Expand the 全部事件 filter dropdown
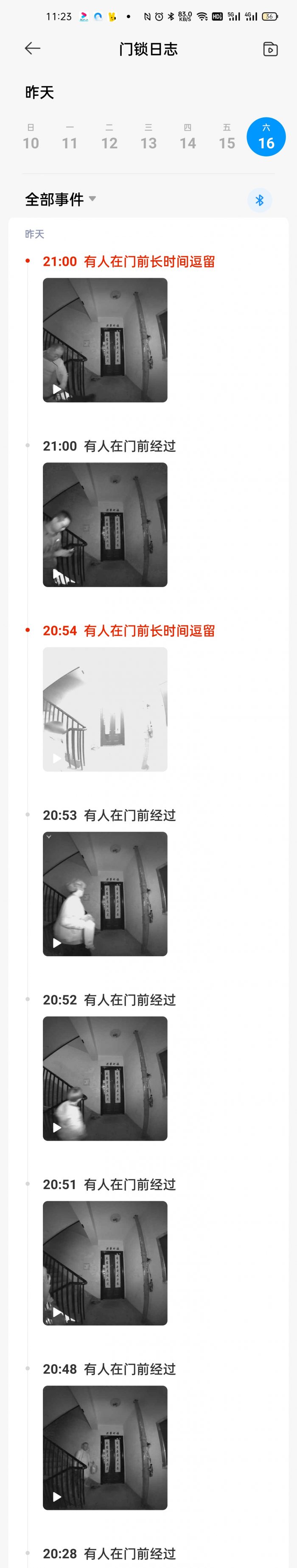297x1568 pixels. point(60,199)
